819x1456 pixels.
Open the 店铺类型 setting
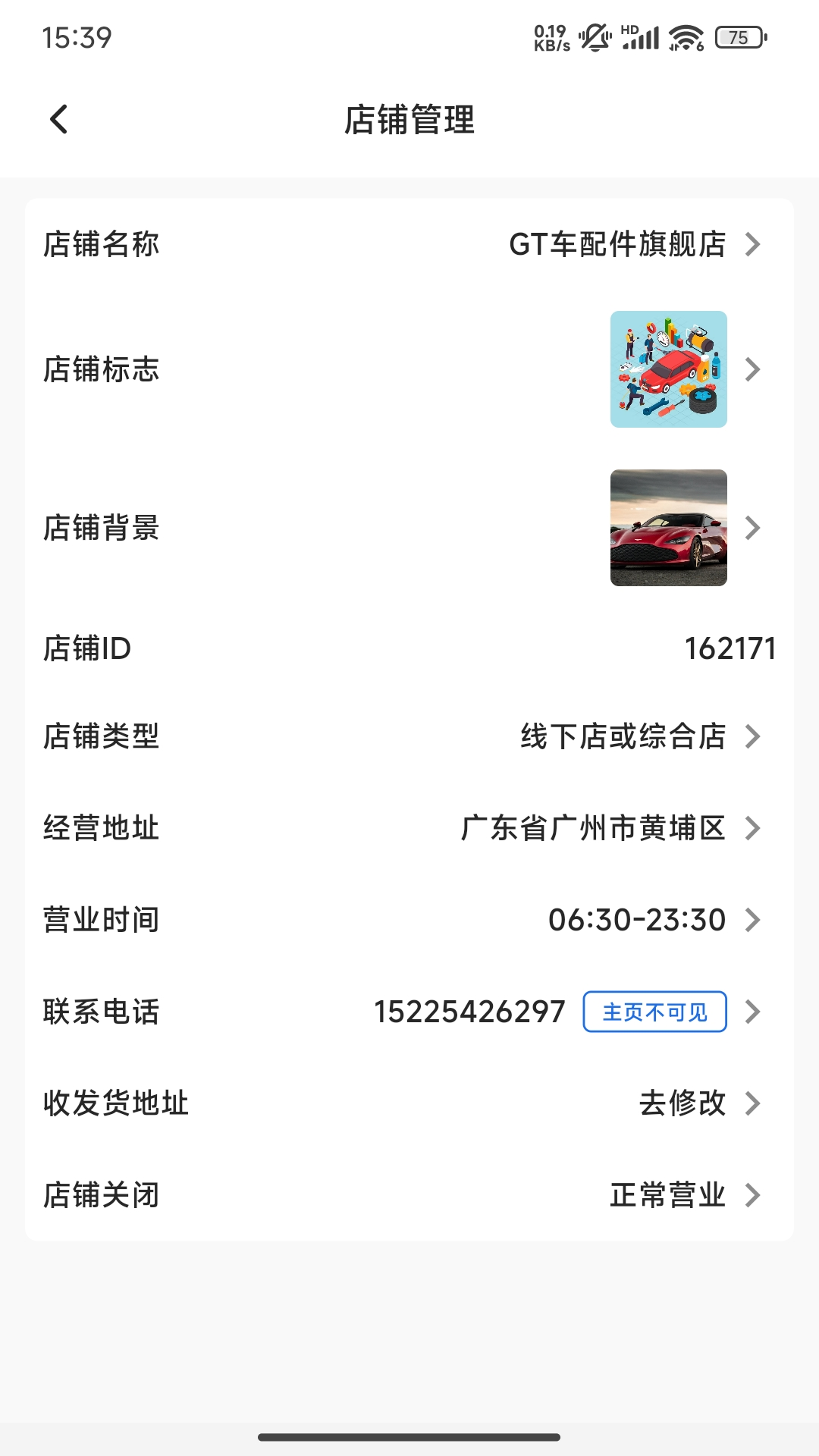409,736
